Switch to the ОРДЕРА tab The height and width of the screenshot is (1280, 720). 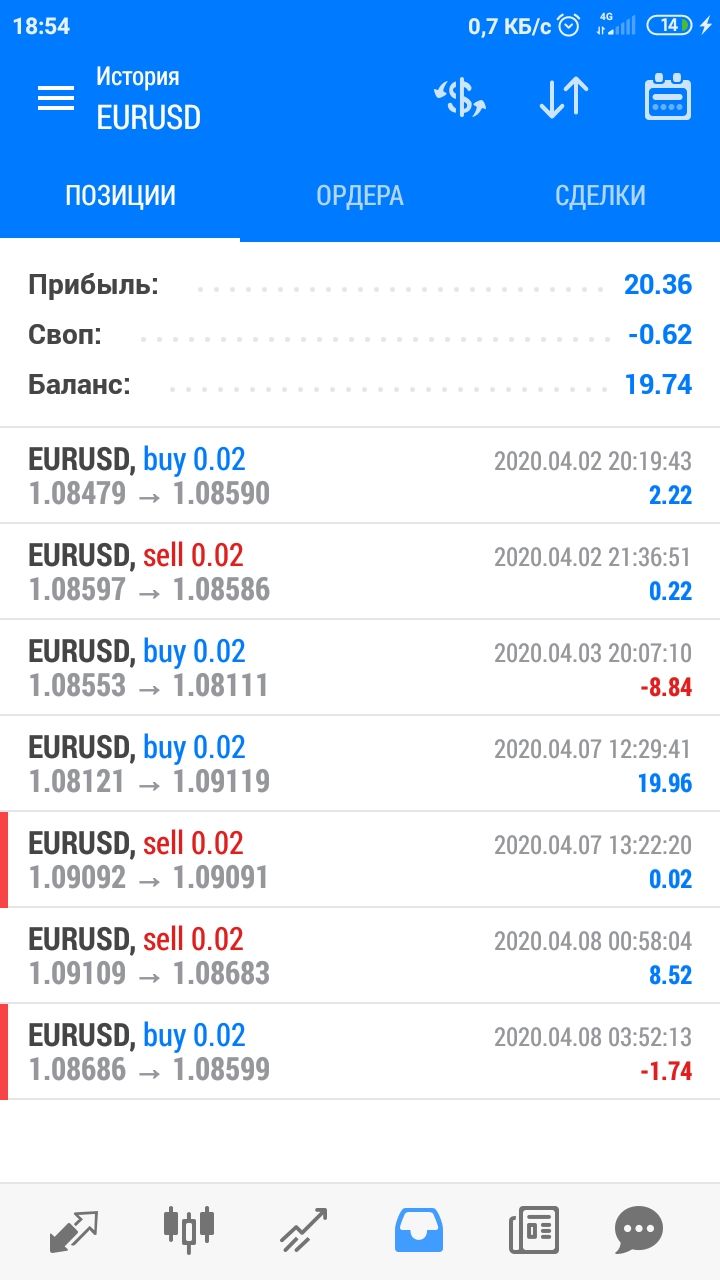point(360,196)
